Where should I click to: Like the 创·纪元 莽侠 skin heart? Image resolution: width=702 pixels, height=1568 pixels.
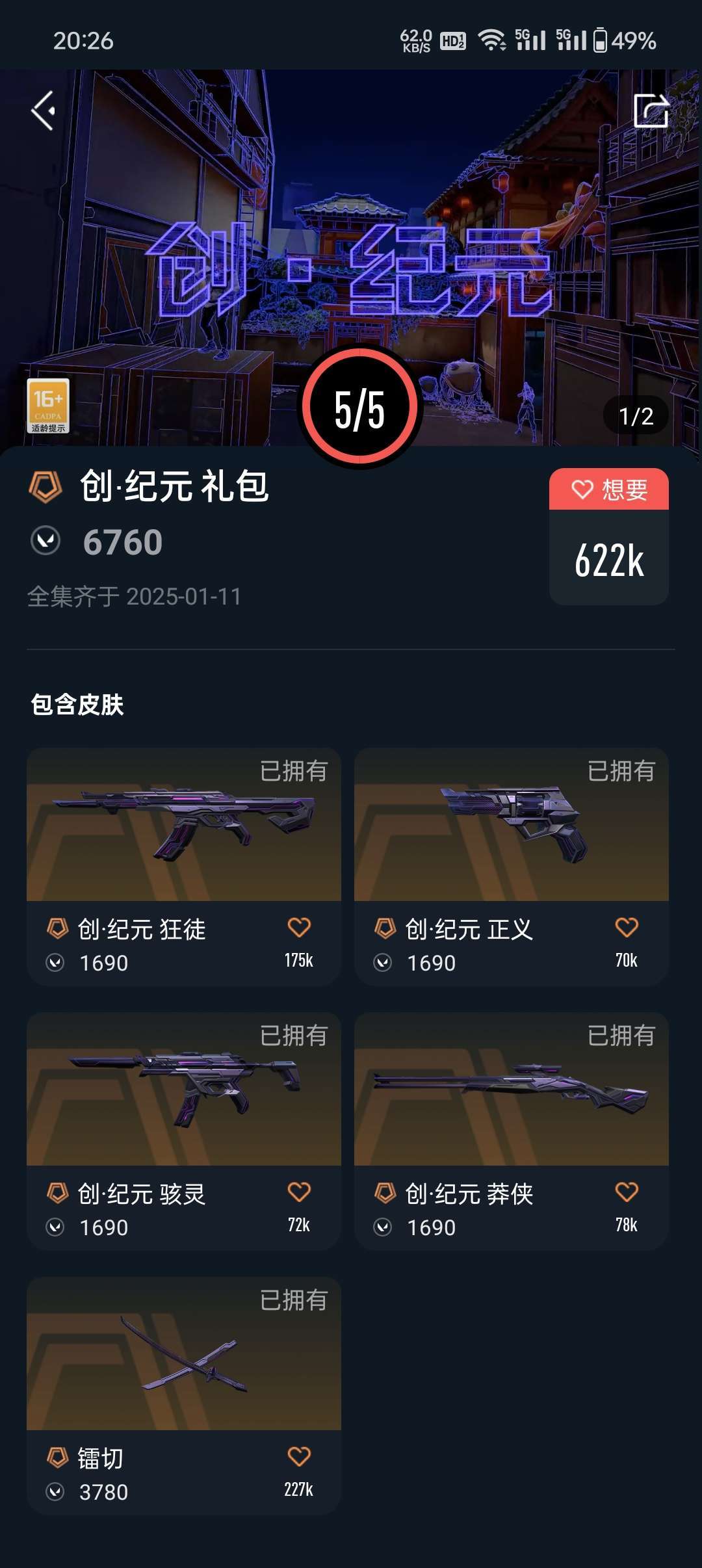[627, 1192]
